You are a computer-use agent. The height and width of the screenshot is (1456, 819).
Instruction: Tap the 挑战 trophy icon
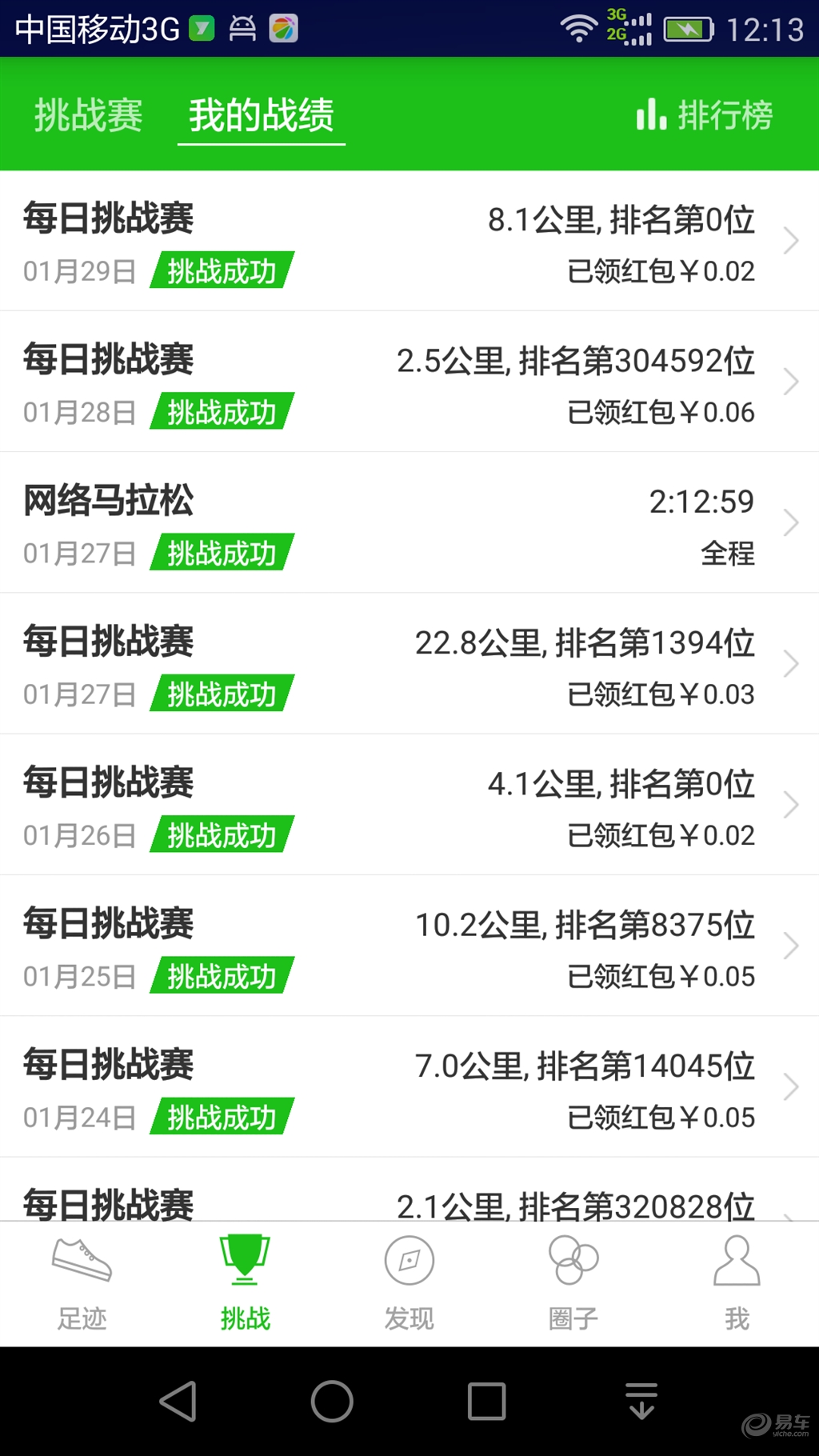pyautogui.click(x=245, y=1260)
